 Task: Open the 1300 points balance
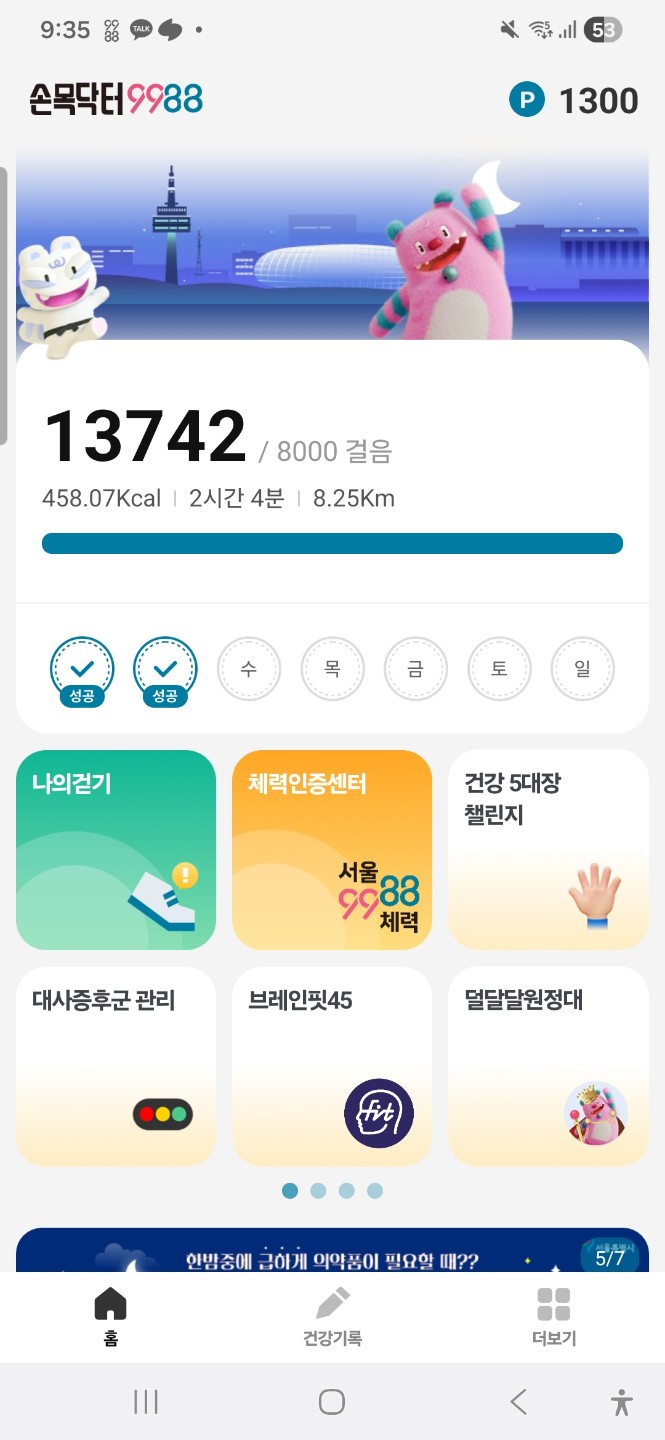(x=575, y=101)
